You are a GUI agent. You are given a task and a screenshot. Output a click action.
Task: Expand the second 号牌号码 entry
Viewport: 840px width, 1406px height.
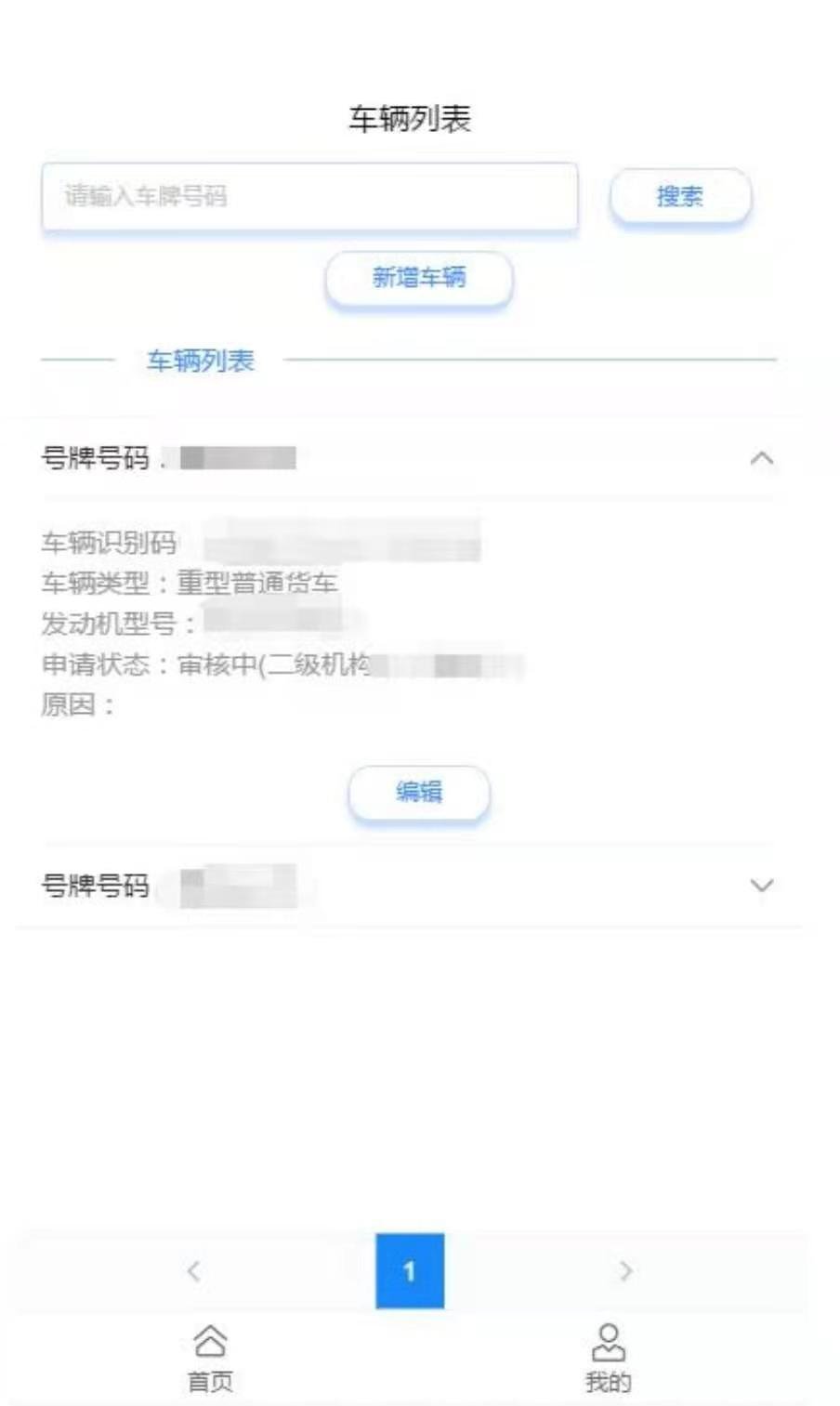(761, 886)
